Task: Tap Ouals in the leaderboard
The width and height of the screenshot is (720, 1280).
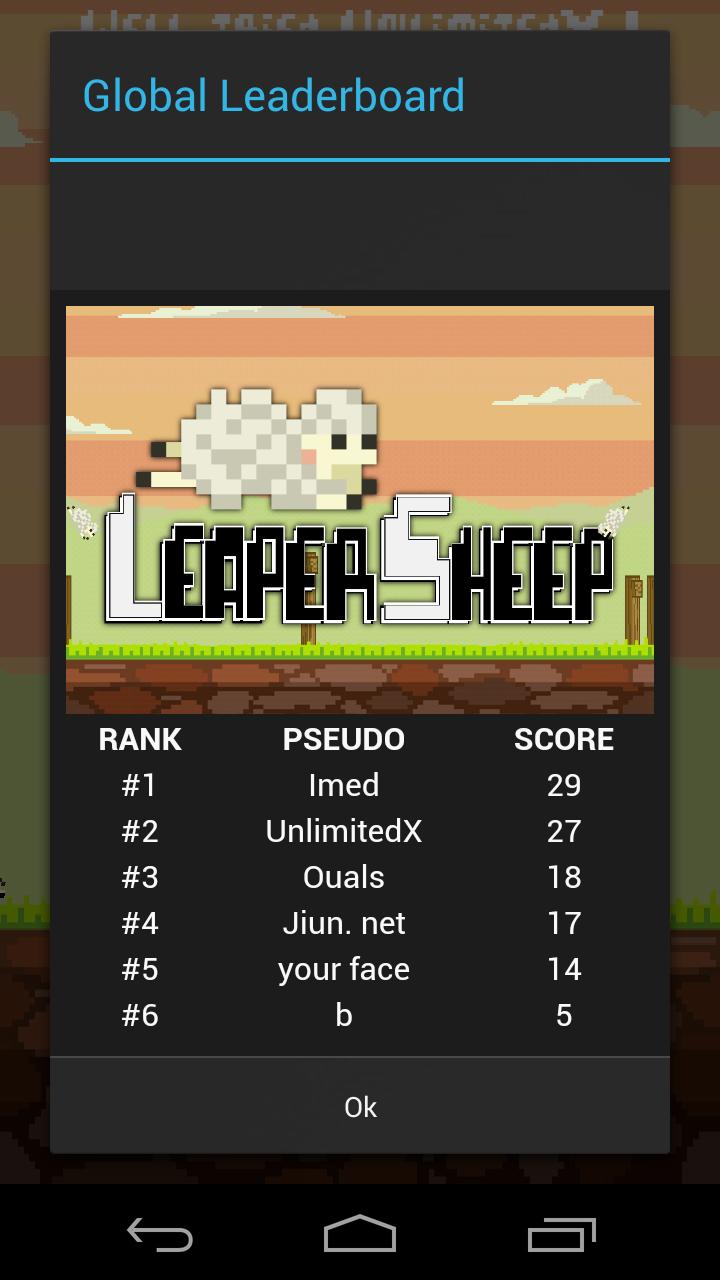Action: (344, 877)
